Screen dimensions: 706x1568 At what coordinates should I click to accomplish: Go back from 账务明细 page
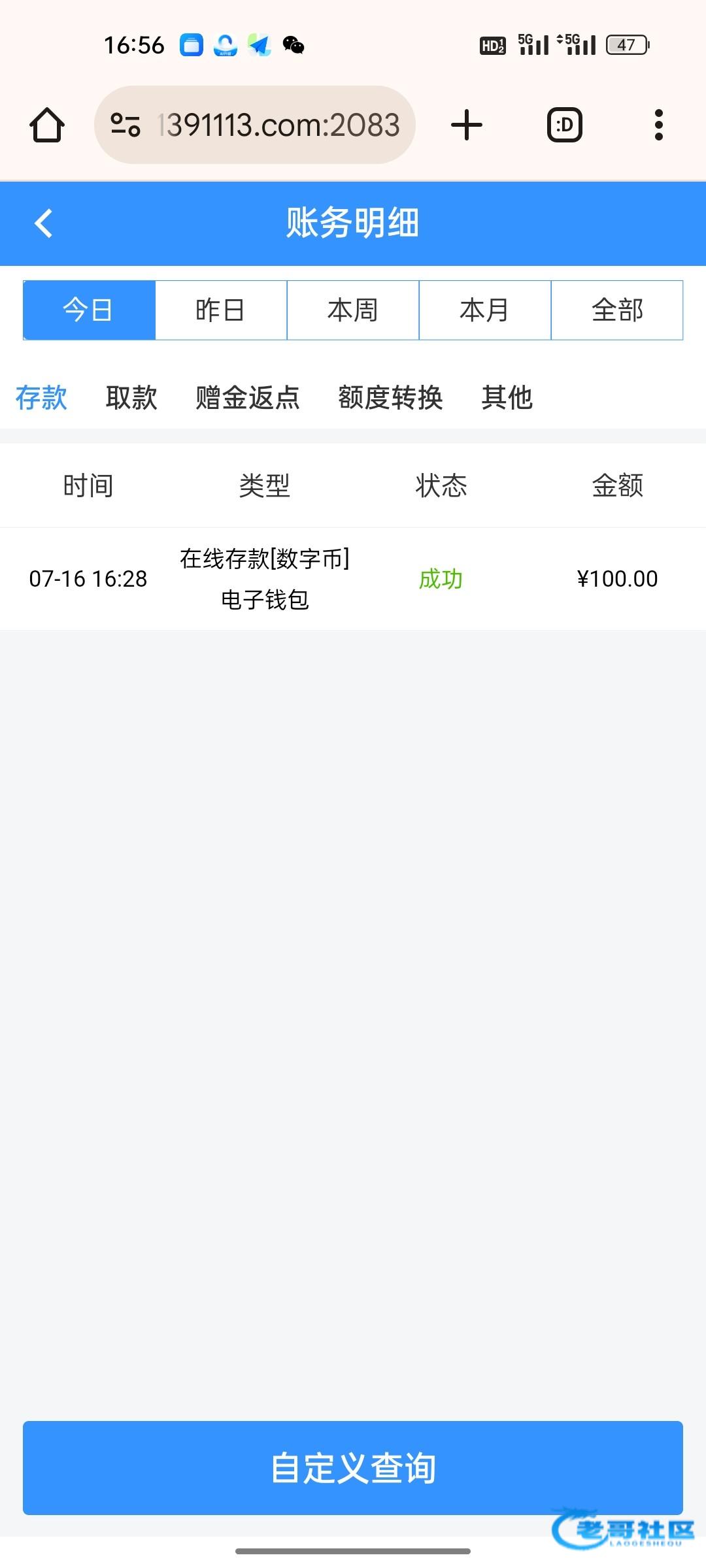click(44, 223)
